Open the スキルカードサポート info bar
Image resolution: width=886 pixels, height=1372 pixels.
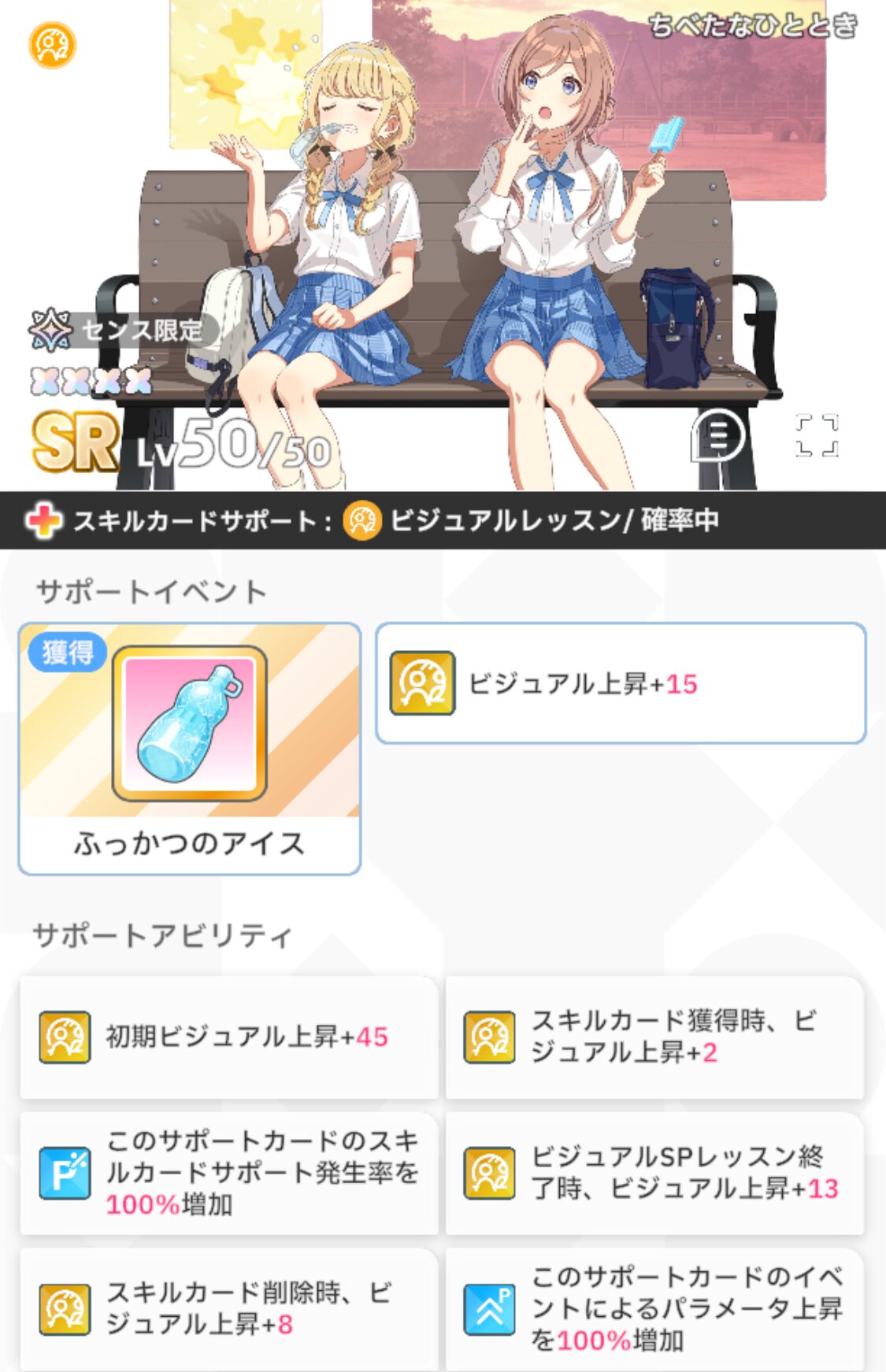443,520
